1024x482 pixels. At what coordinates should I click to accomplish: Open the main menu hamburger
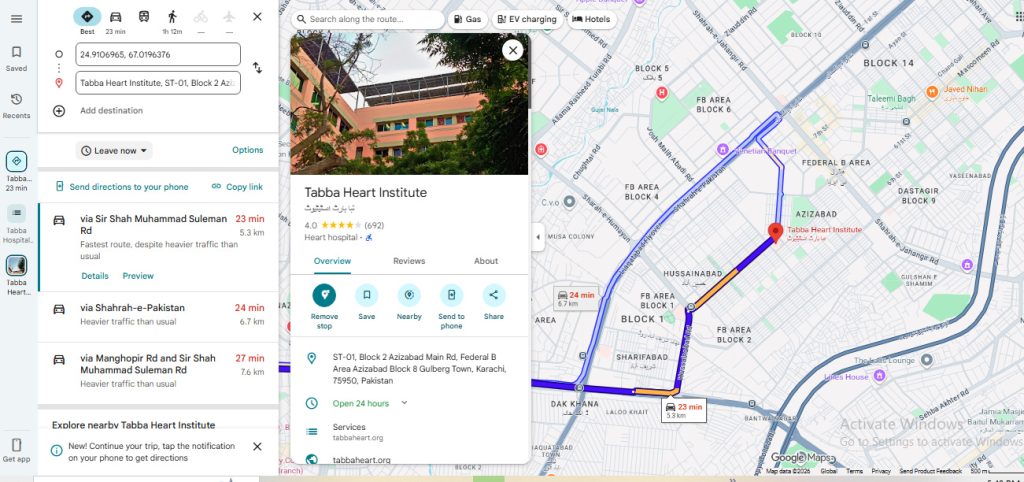point(16,19)
